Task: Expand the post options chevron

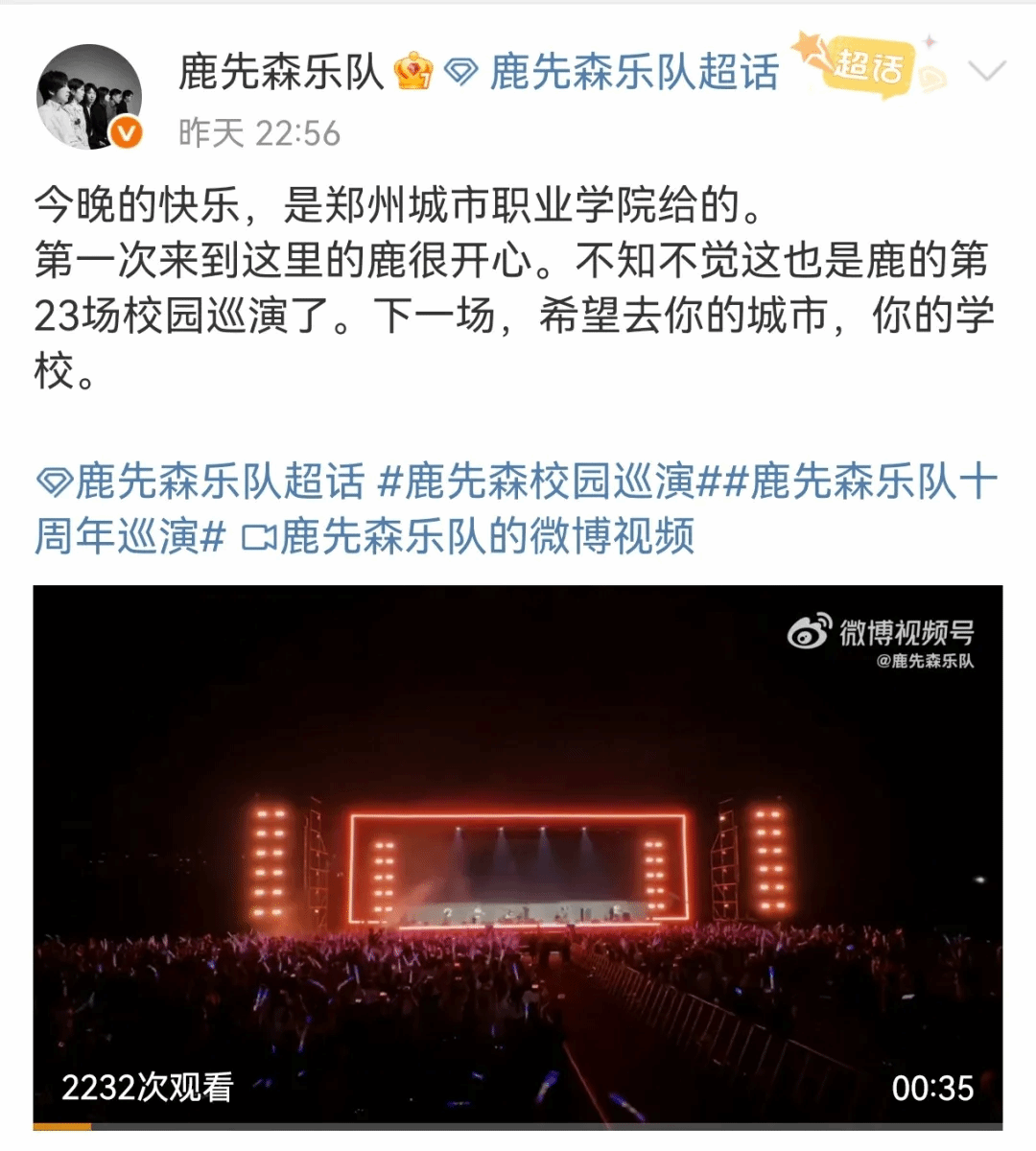Action: coord(987,71)
